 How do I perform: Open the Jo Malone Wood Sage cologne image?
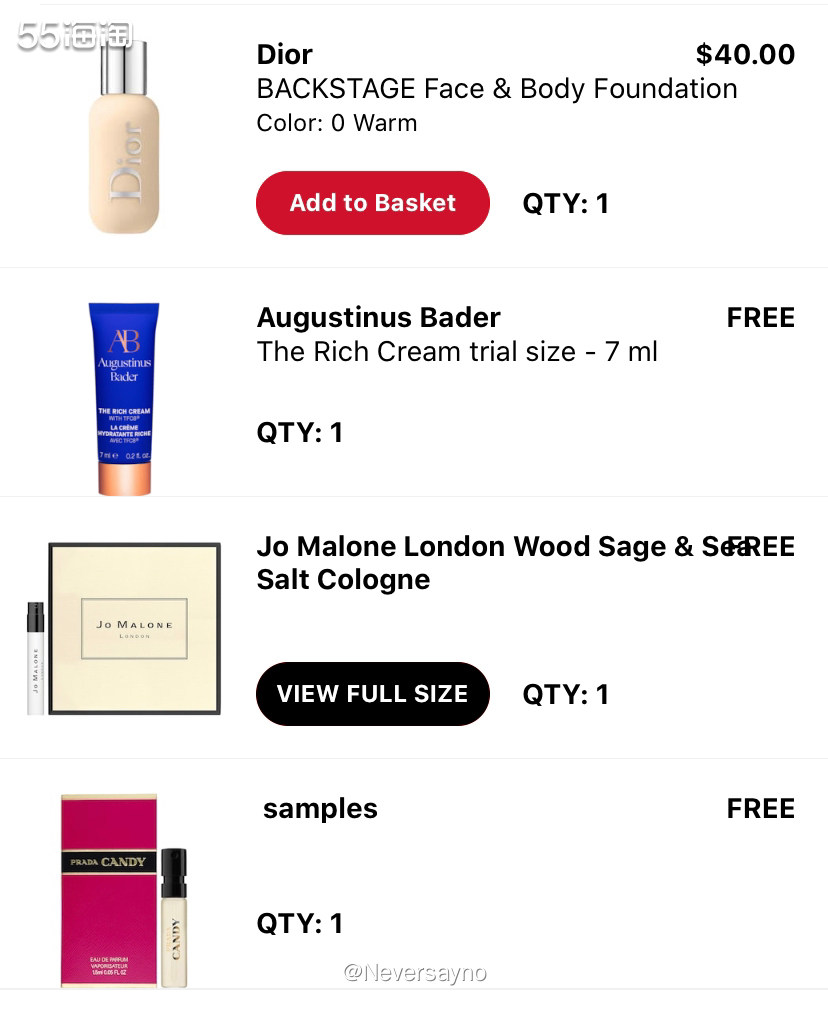[124, 628]
